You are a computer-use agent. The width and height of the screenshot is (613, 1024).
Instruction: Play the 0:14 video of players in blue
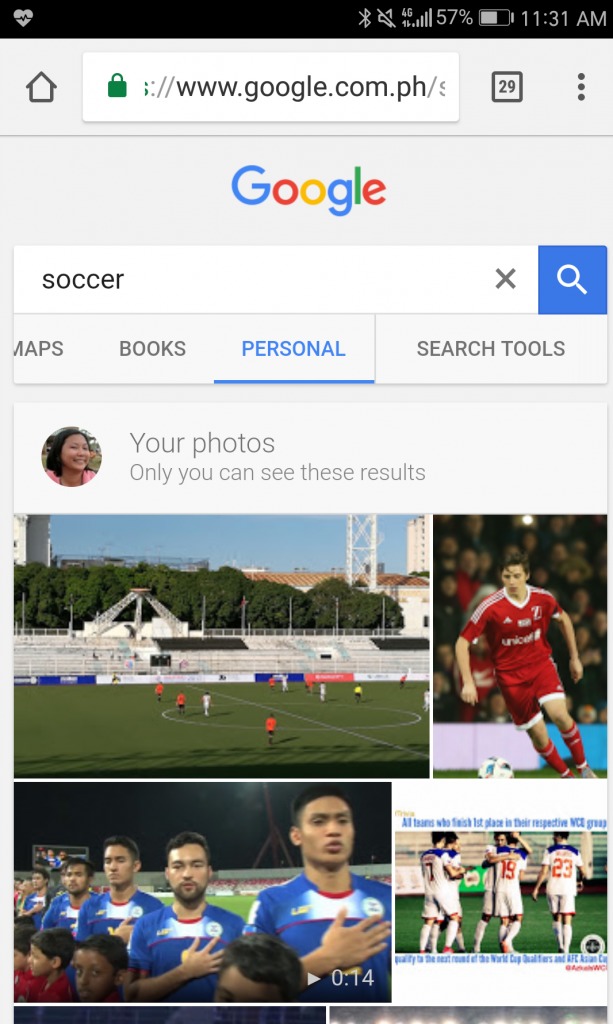(202, 892)
